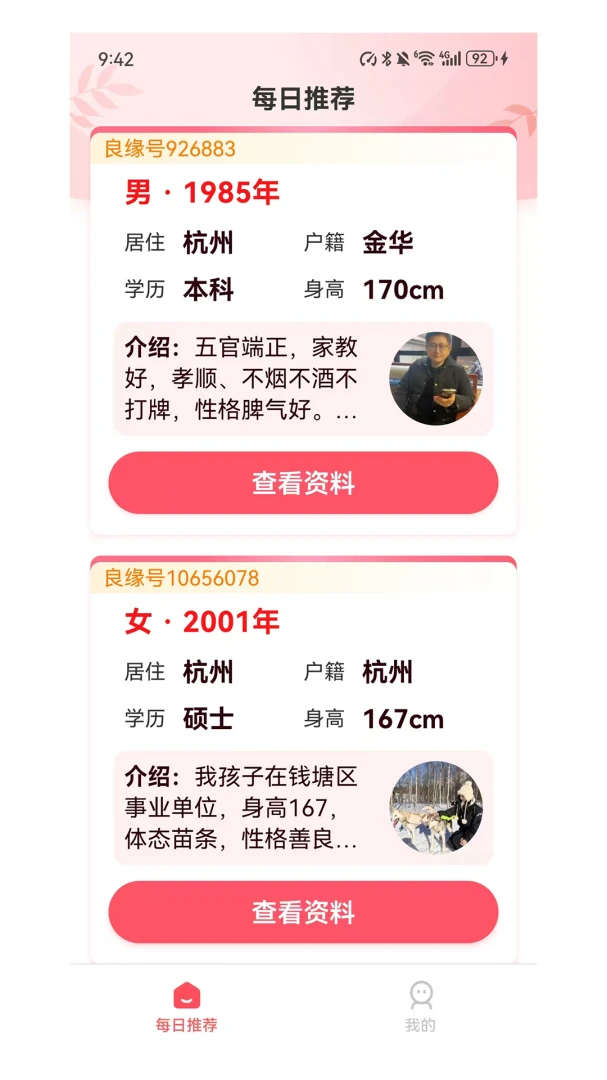Open the profile card 良缘号926883
The height and width of the screenshot is (1080, 607).
[x=303, y=333]
